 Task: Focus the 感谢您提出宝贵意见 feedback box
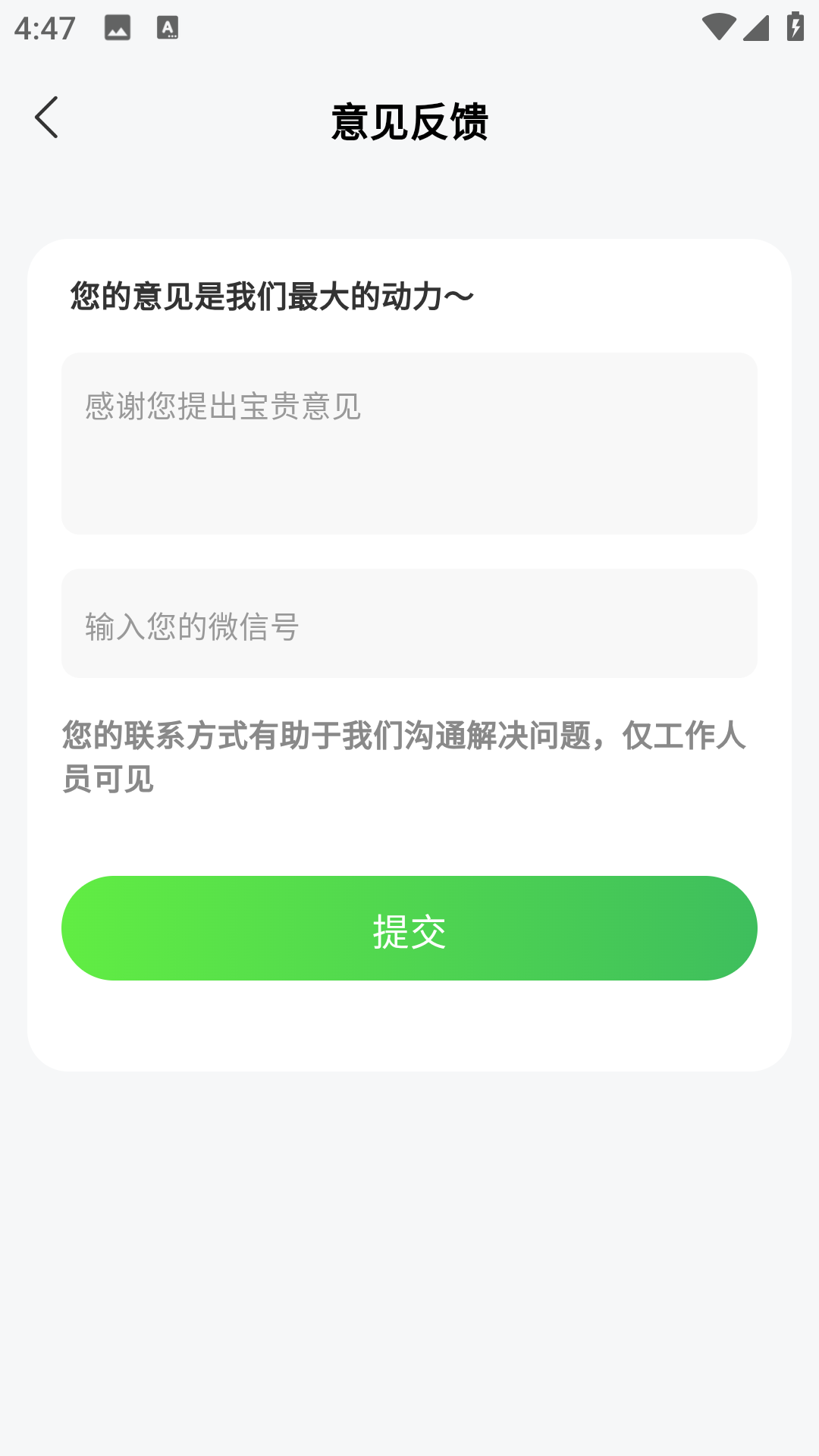pyautogui.click(x=409, y=443)
